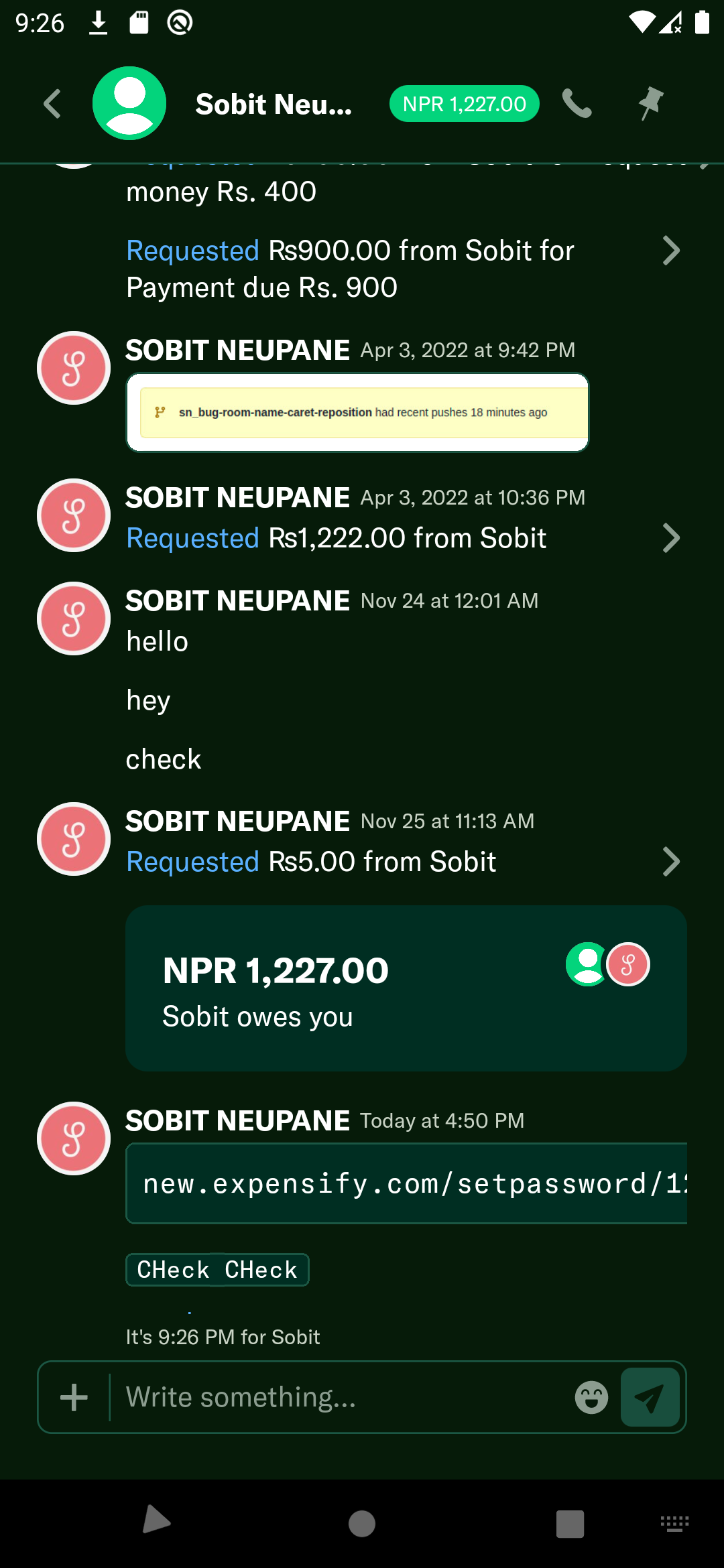Send the message
Viewport: 724px width, 1568px height.
(650, 1398)
